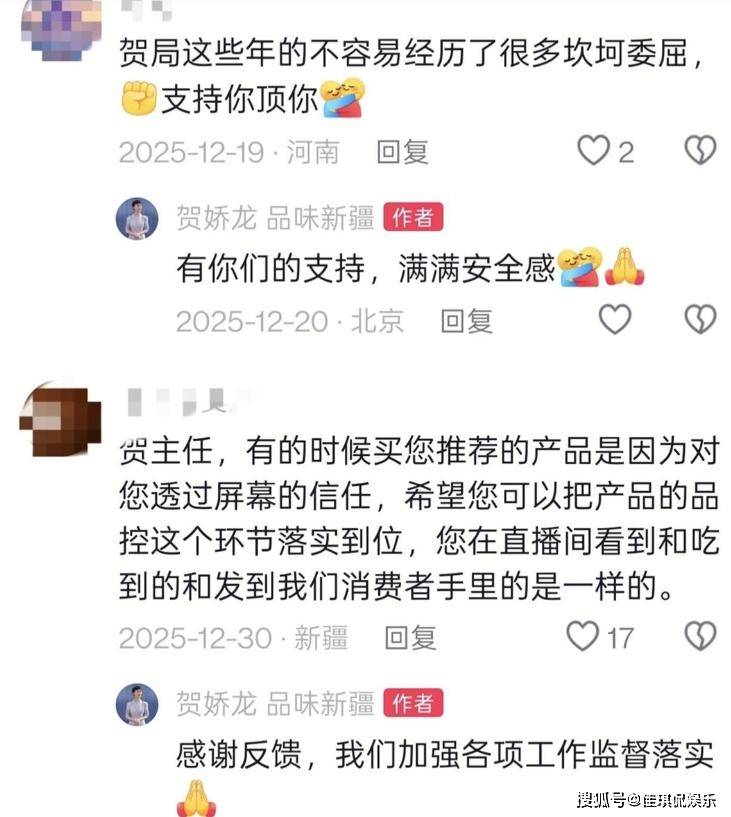The image size is (731, 817).
Task: Reply to the 2025-12-30 Xinjiang comment
Action: pos(410,636)
